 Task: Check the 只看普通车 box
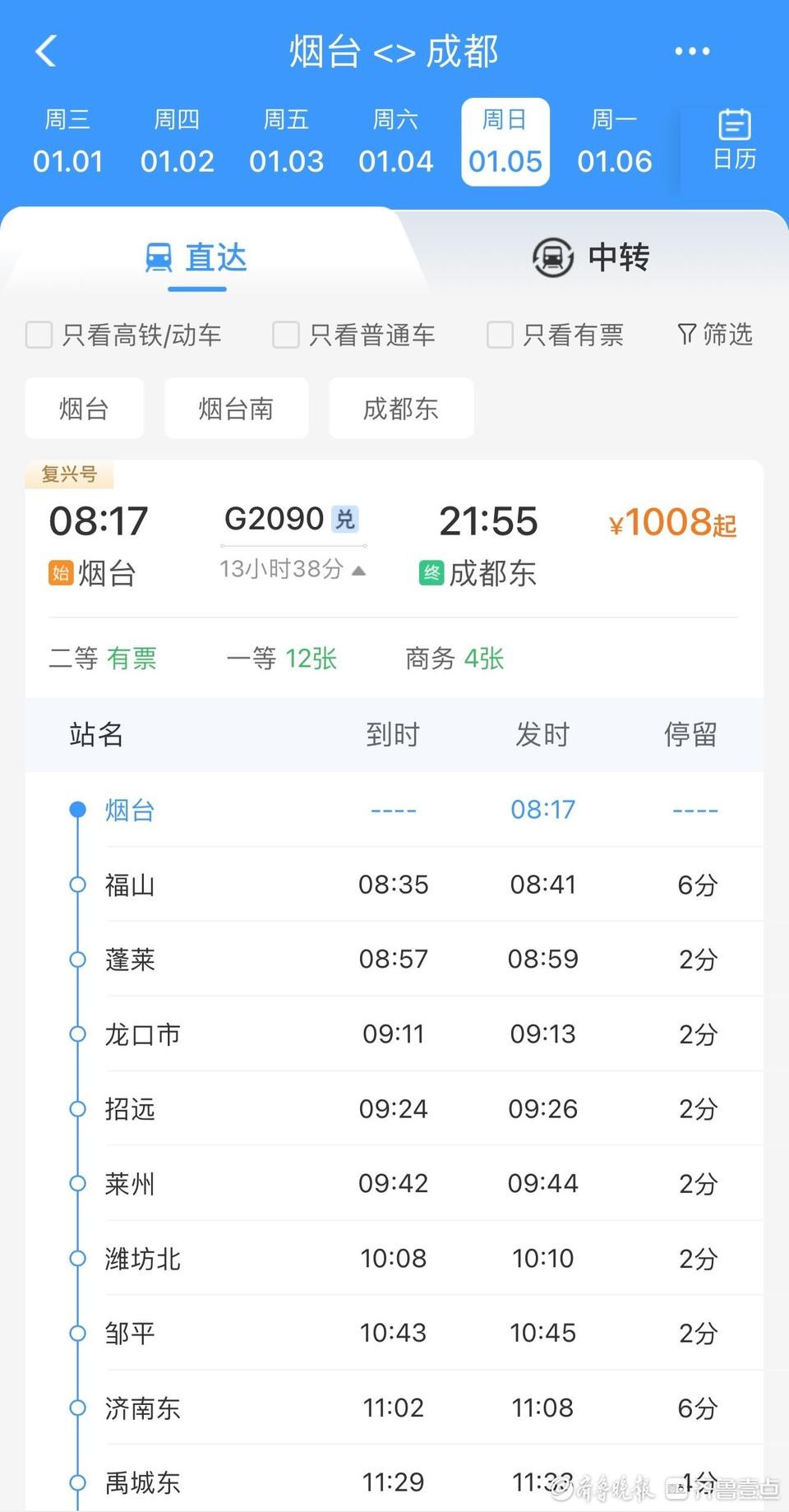pyautogui.click(x=286, y=335)
